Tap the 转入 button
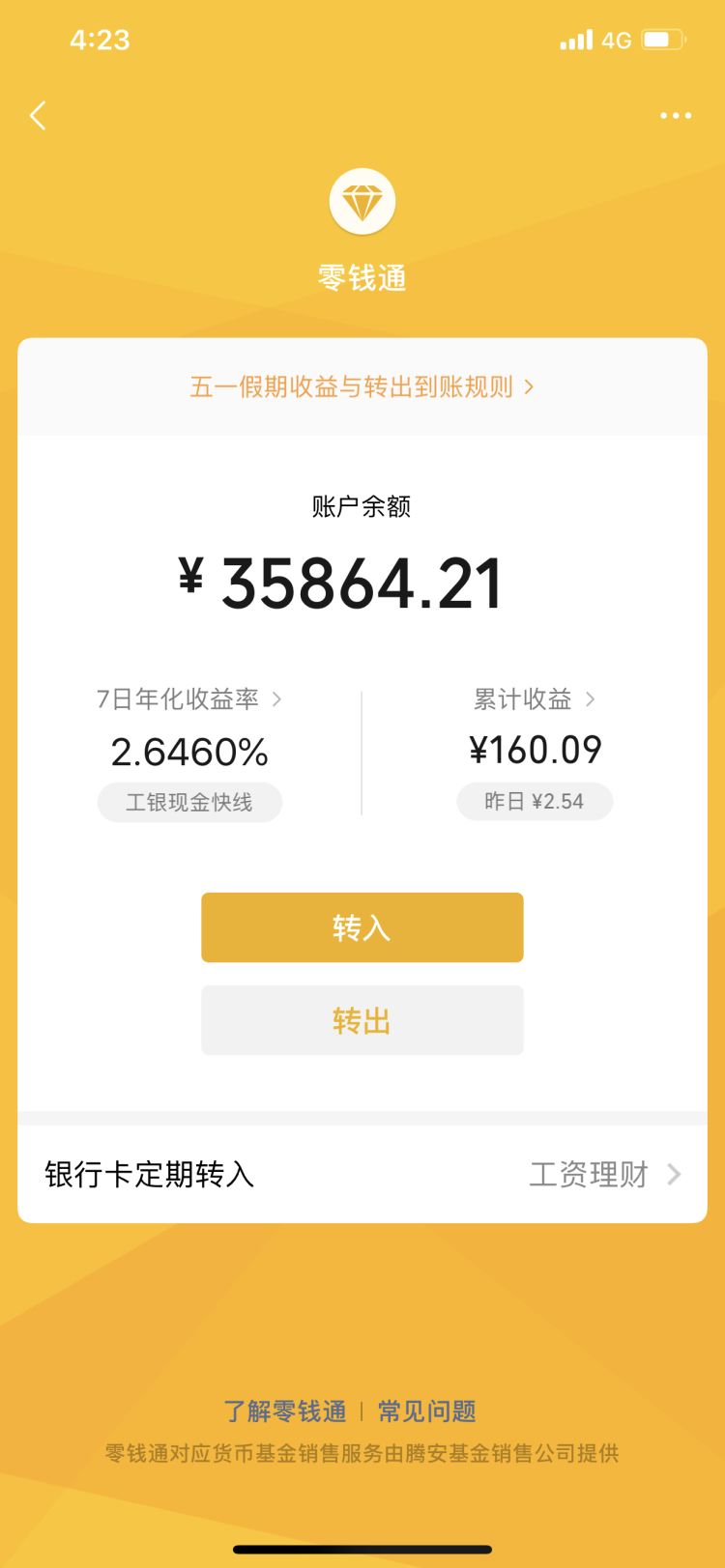Viewport: 725px width, 1568px height. coord(362,927)
